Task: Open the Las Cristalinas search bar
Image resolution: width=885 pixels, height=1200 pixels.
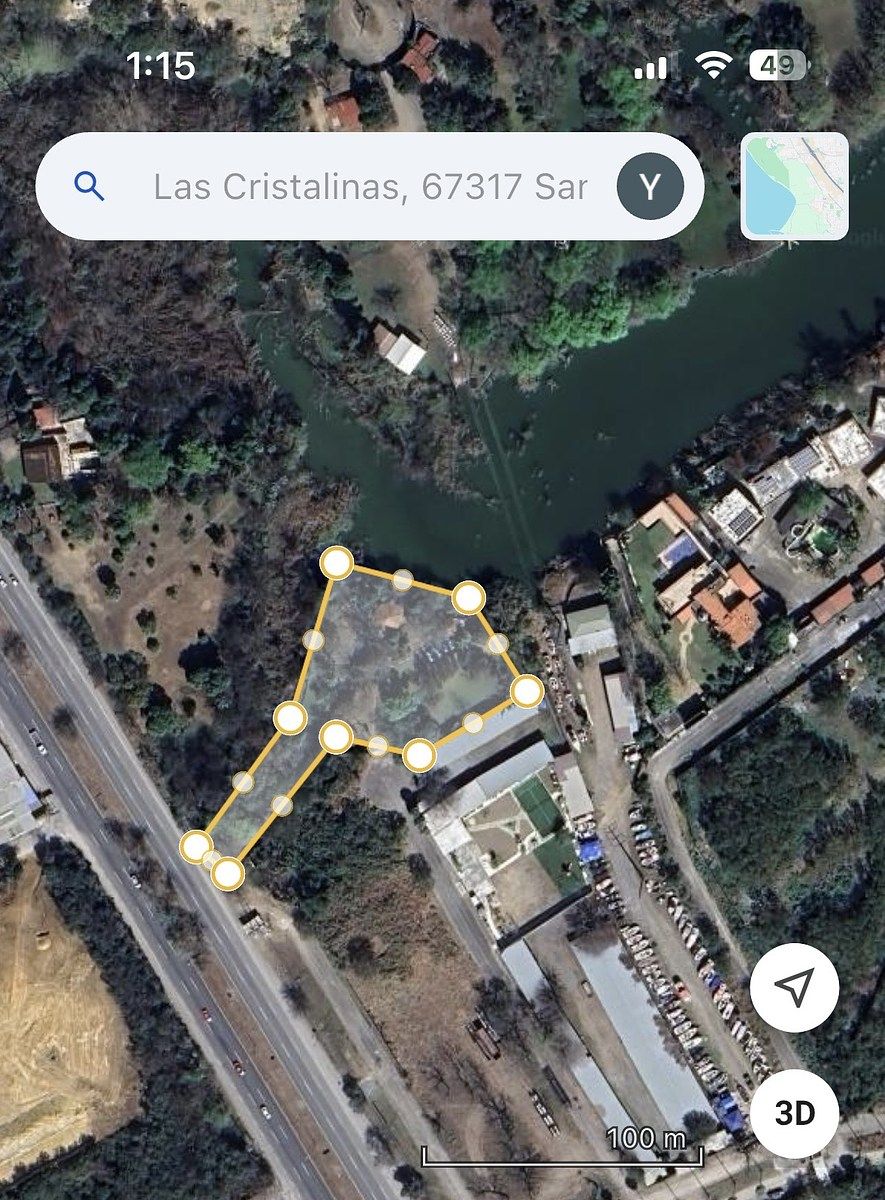Action: (368, 187)
